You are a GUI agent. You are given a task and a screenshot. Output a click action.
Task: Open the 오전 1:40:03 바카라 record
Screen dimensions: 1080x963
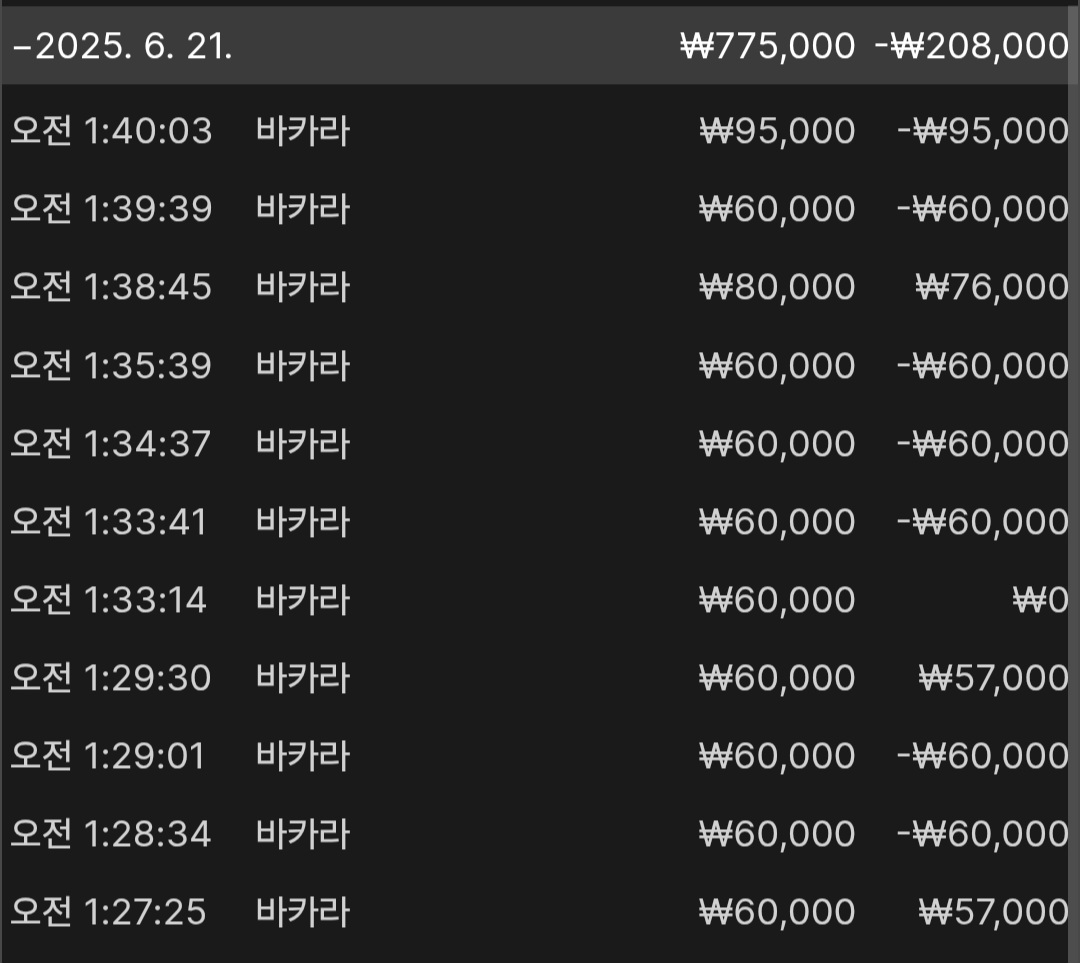point(300,131)
